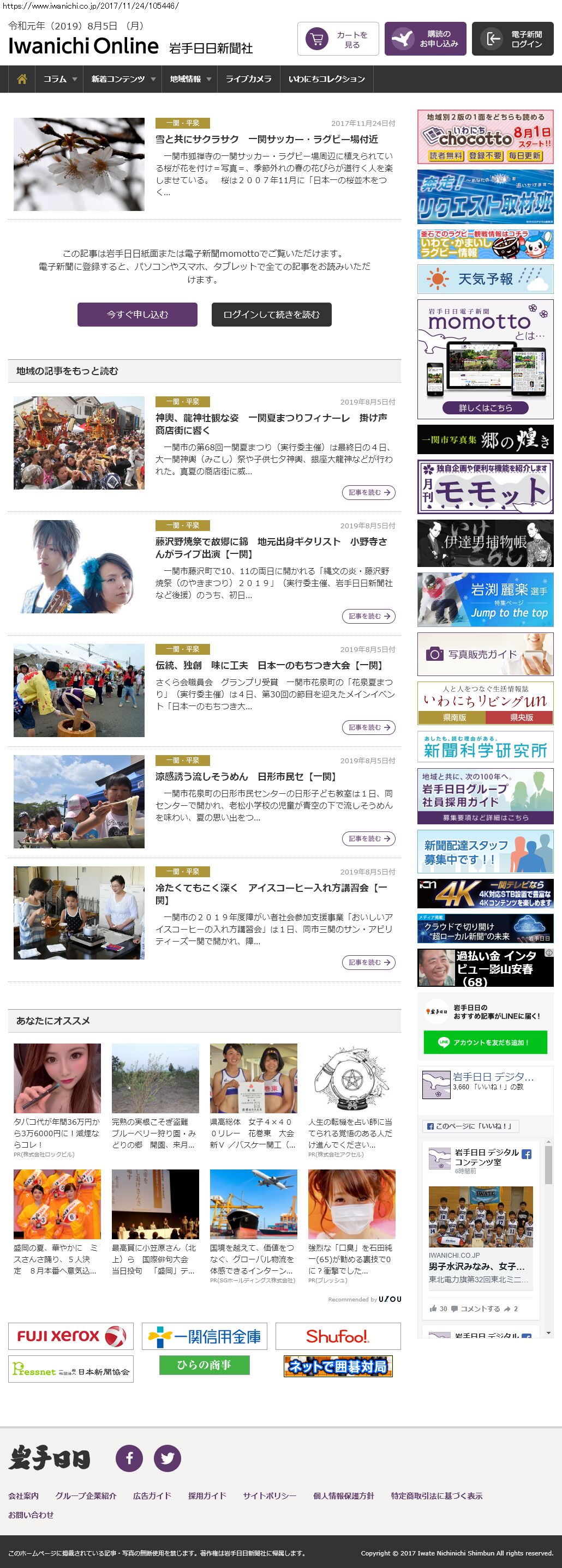Open the 天気予報 banner
The height and width of the screenshot is (1568, 562).
click(485, 279)
